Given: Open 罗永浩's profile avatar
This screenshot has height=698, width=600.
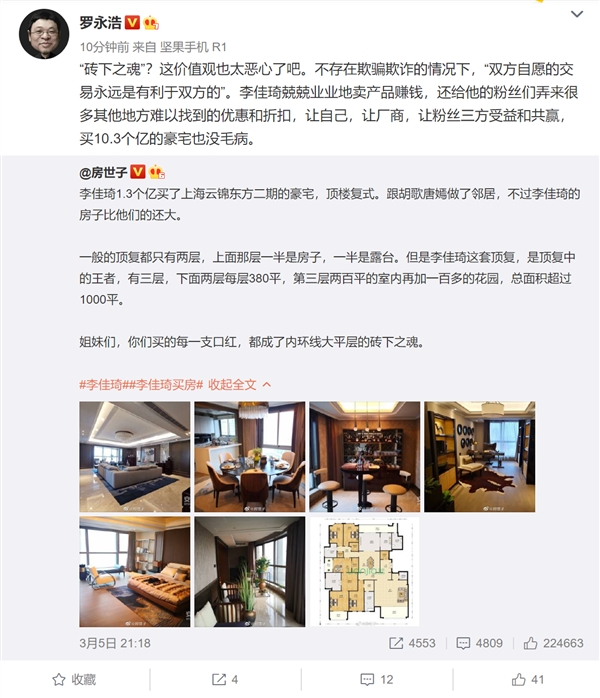Looking at the screenshot, I should 44,35.
